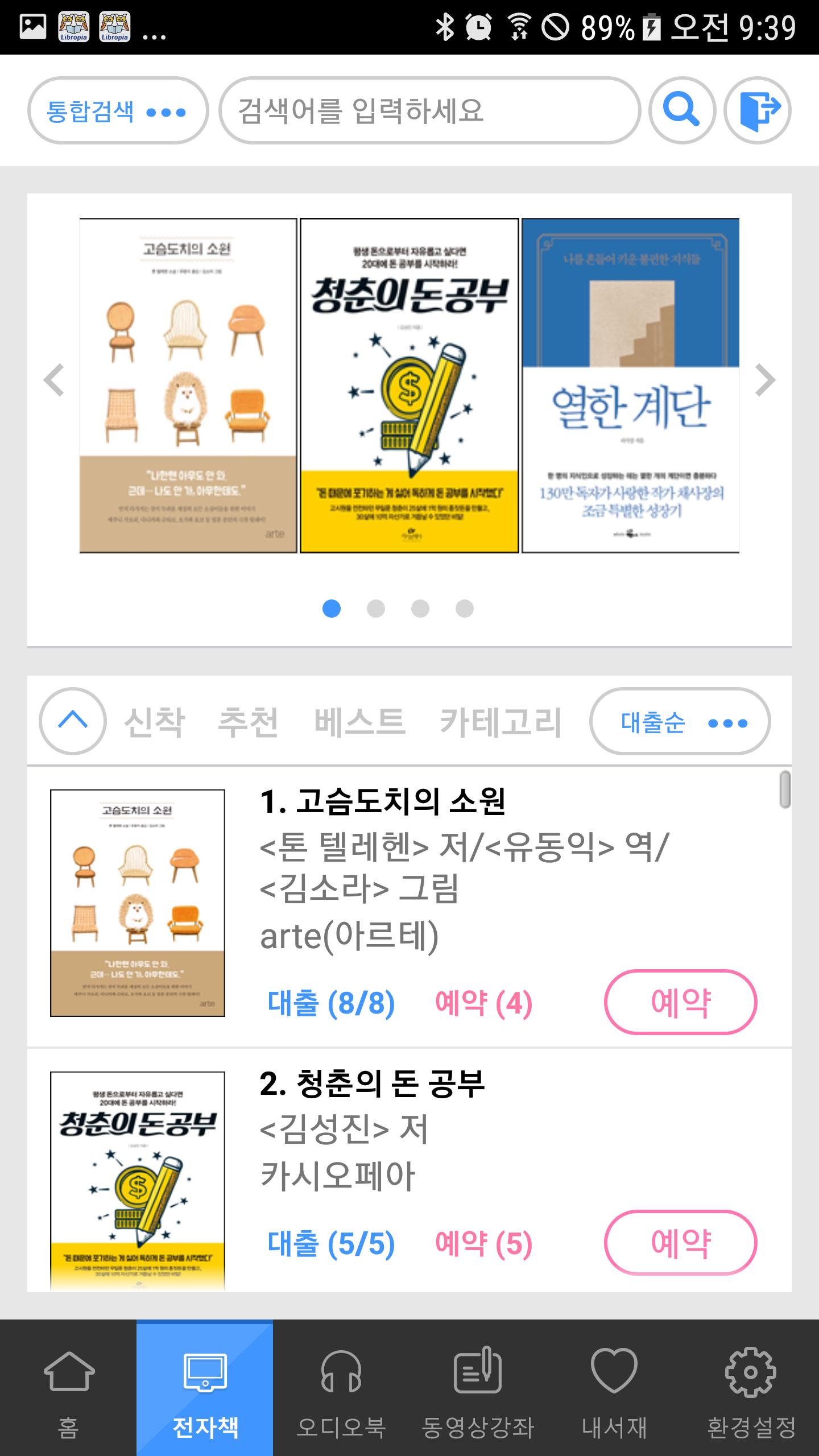
Task: Switch to the 카테고리 tab
Action: pyautogui.click(x=500, y=722)
